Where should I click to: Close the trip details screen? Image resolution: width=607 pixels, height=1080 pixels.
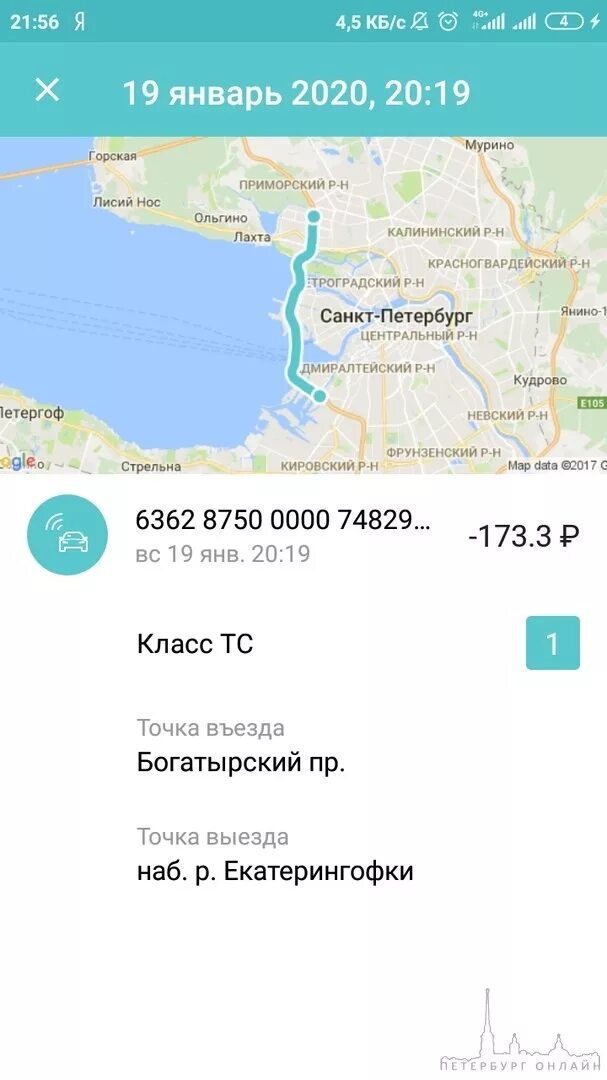(48, 90)
